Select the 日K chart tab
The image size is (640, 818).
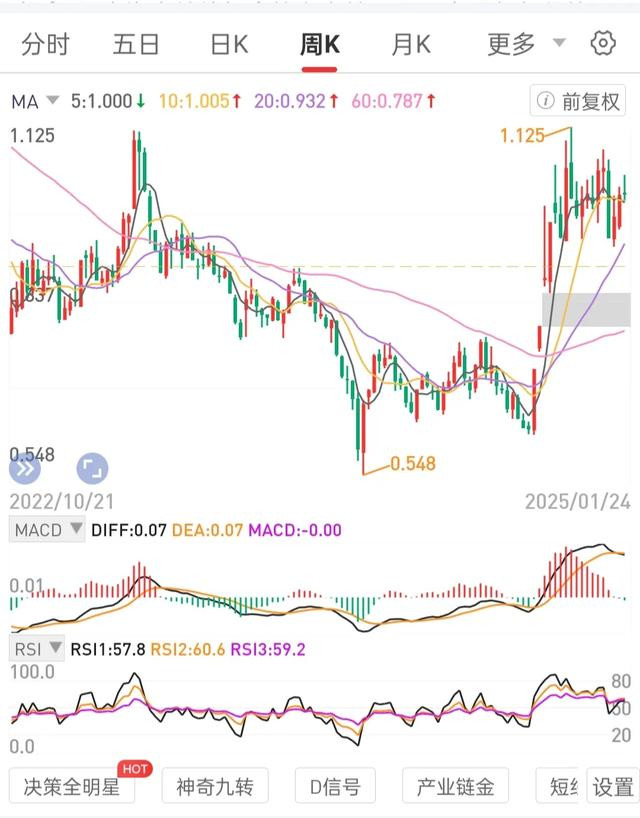tap(228, 43)
